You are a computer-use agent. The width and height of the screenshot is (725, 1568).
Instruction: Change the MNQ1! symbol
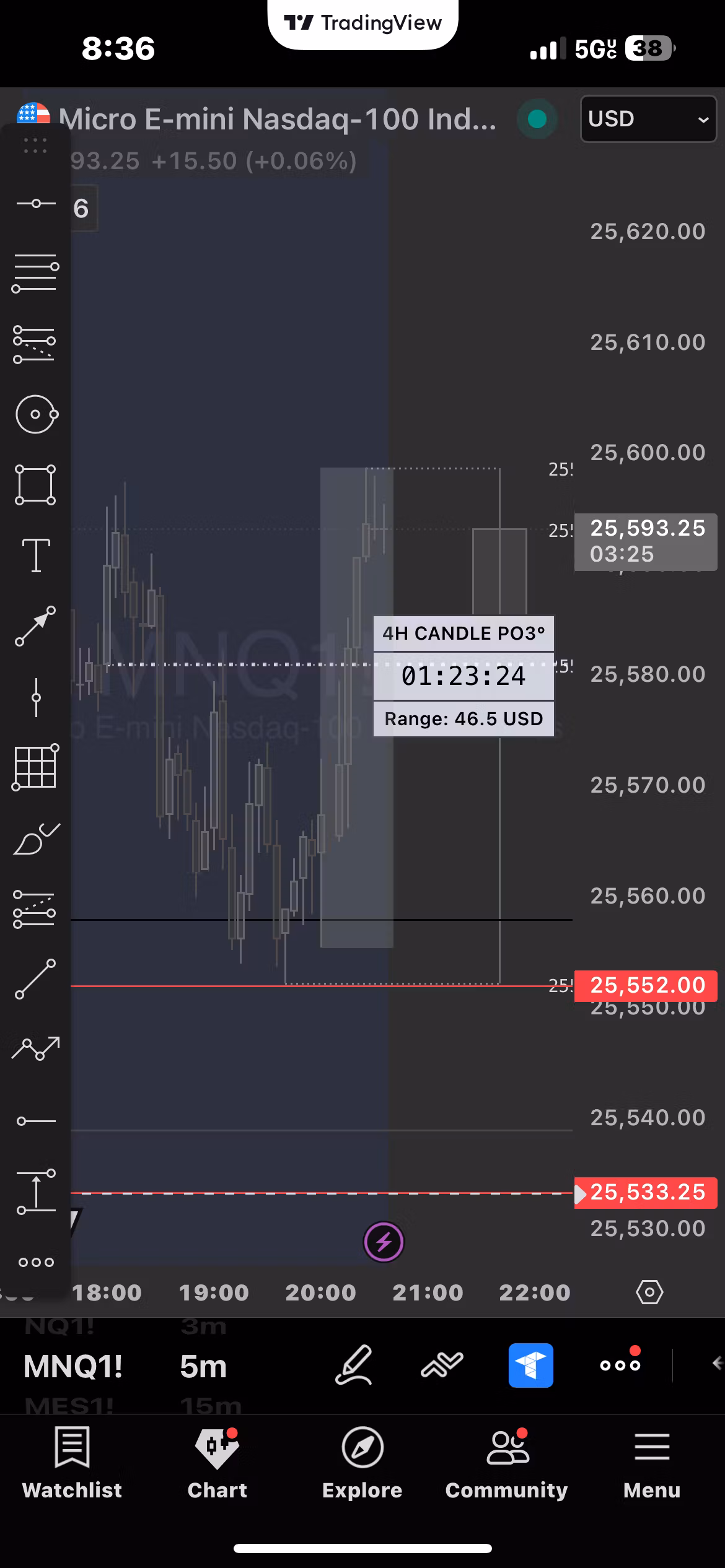(73, 1366)
